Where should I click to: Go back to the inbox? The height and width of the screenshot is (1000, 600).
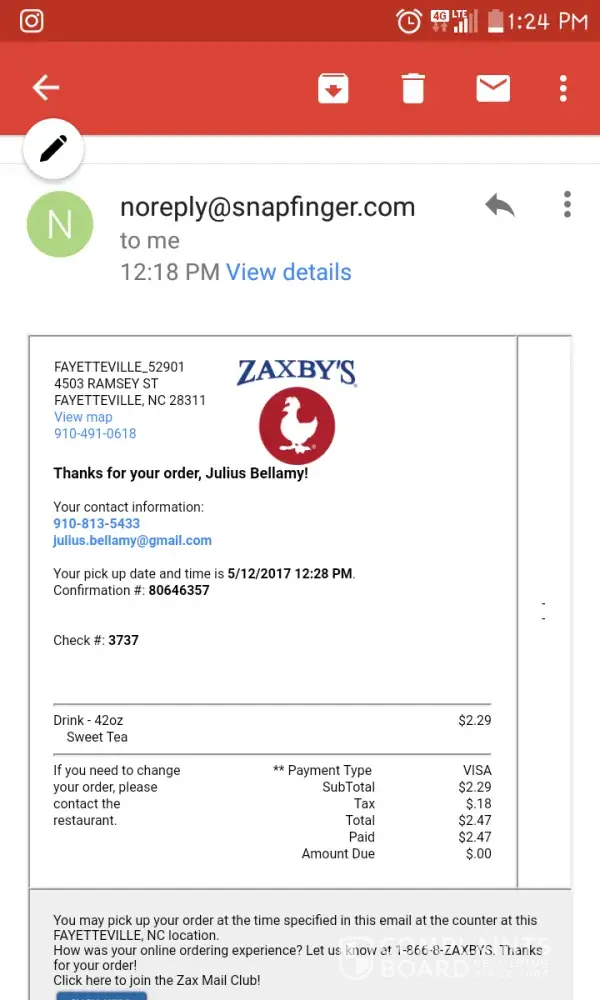pos(46,88)
